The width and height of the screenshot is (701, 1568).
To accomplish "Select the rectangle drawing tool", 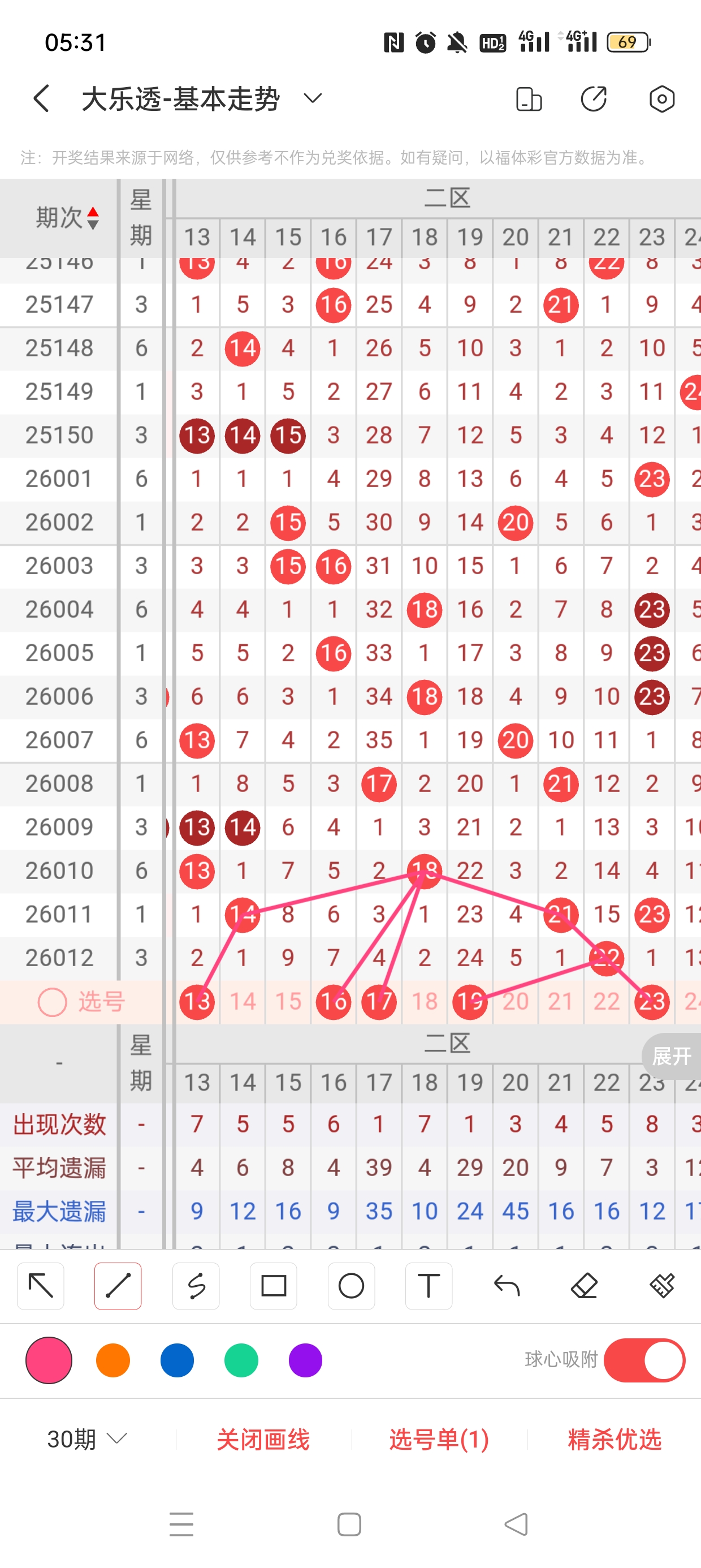I will coord(273,1286).
